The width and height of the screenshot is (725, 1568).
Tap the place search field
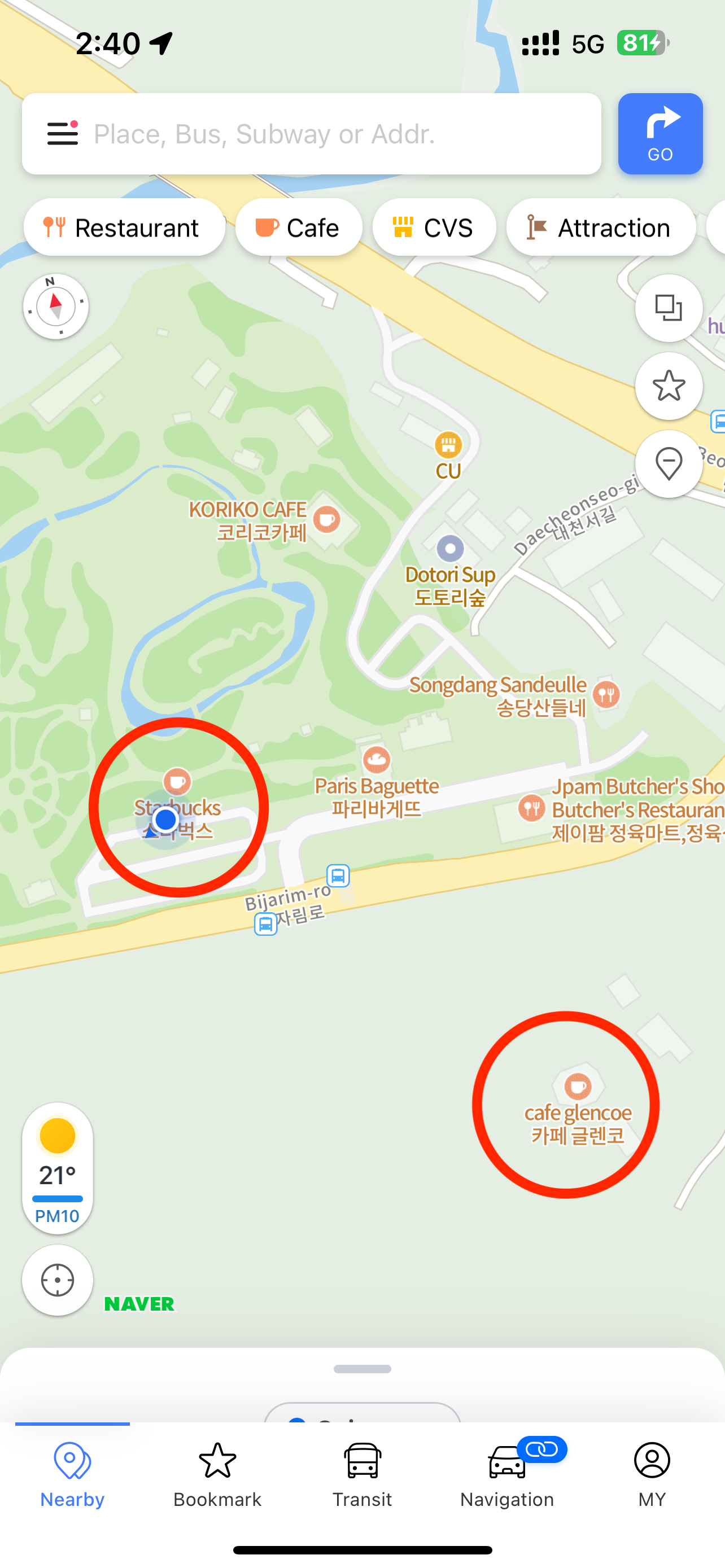click(341, 134)
